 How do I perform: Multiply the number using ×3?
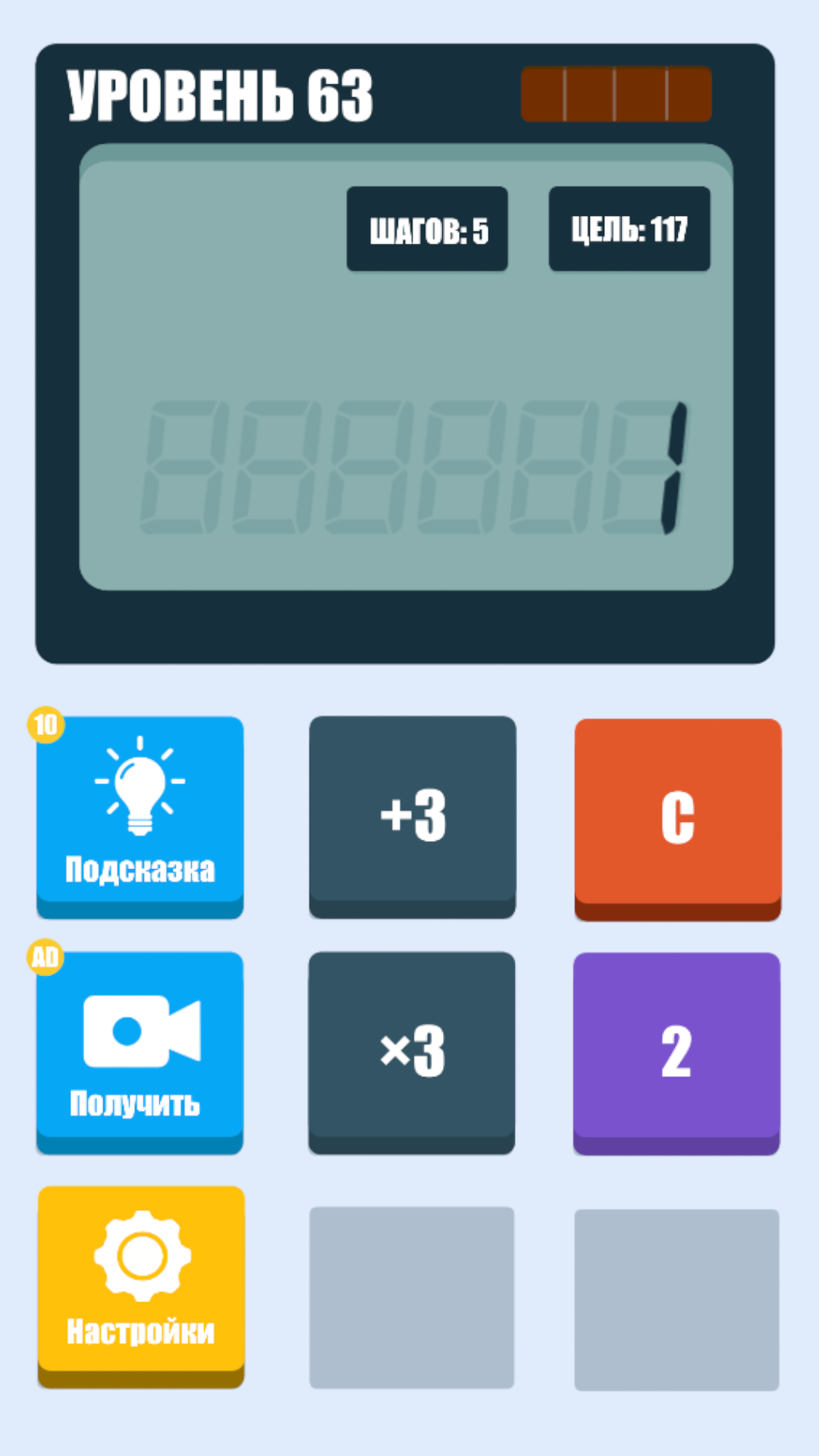(412, 1051)
